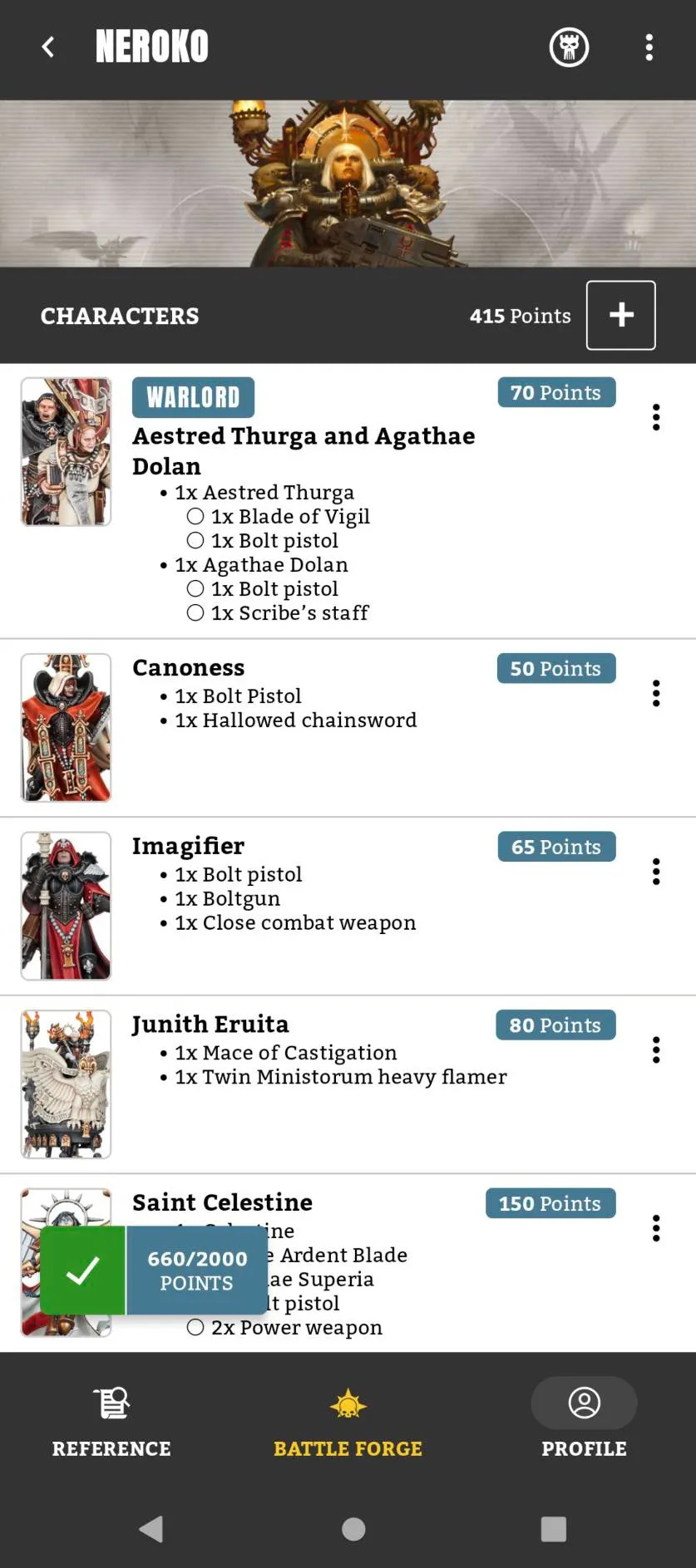Open Imagifier unit options menu
696x1568 pixels.
point(656,872)
